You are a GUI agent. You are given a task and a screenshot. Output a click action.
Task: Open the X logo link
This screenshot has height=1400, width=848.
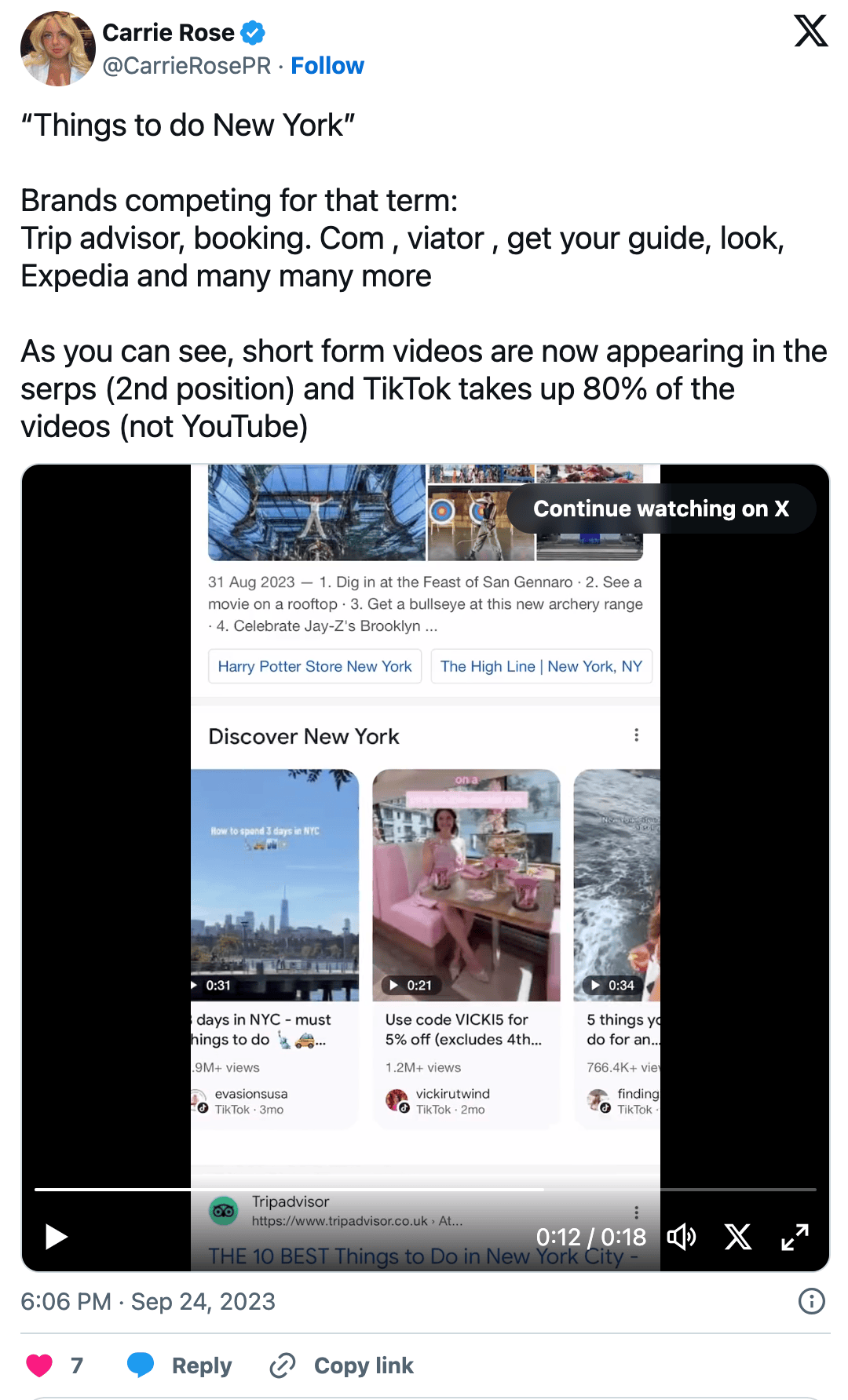pos(811,31)
